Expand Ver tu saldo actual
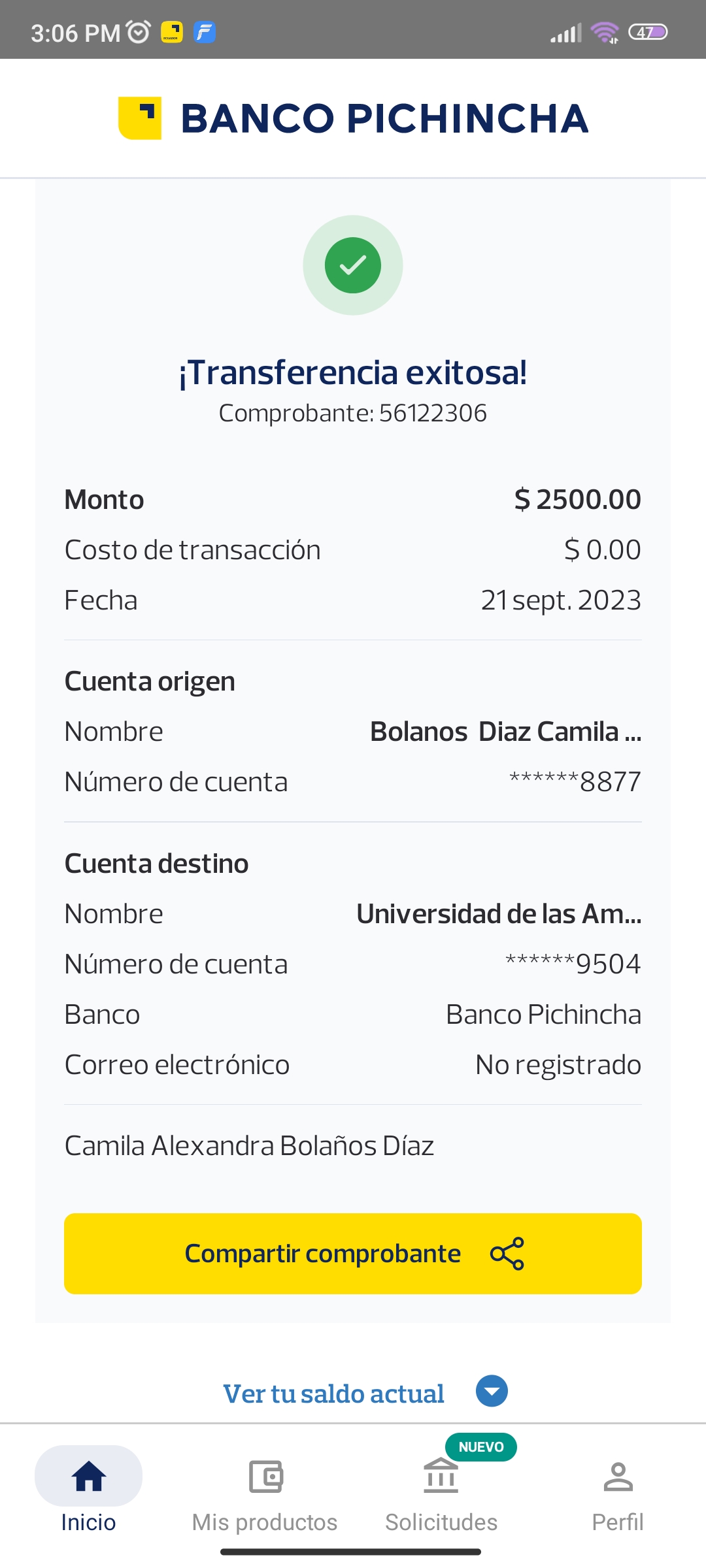This screenshot has height=1568, width=706. [x=365, y=1393]
